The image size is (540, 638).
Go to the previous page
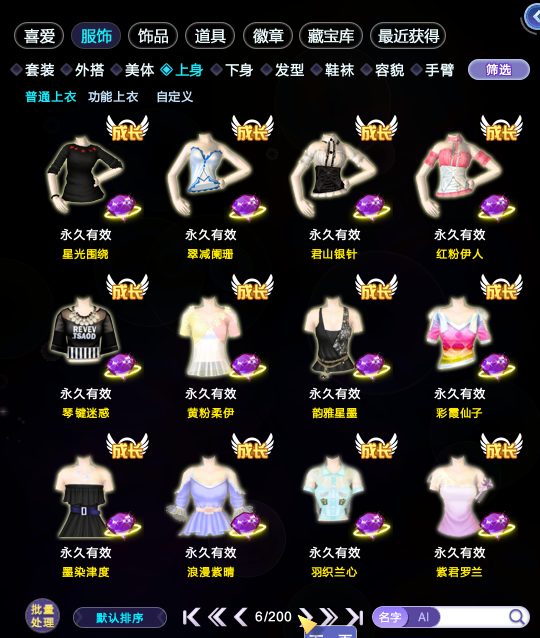pos(240,617)
